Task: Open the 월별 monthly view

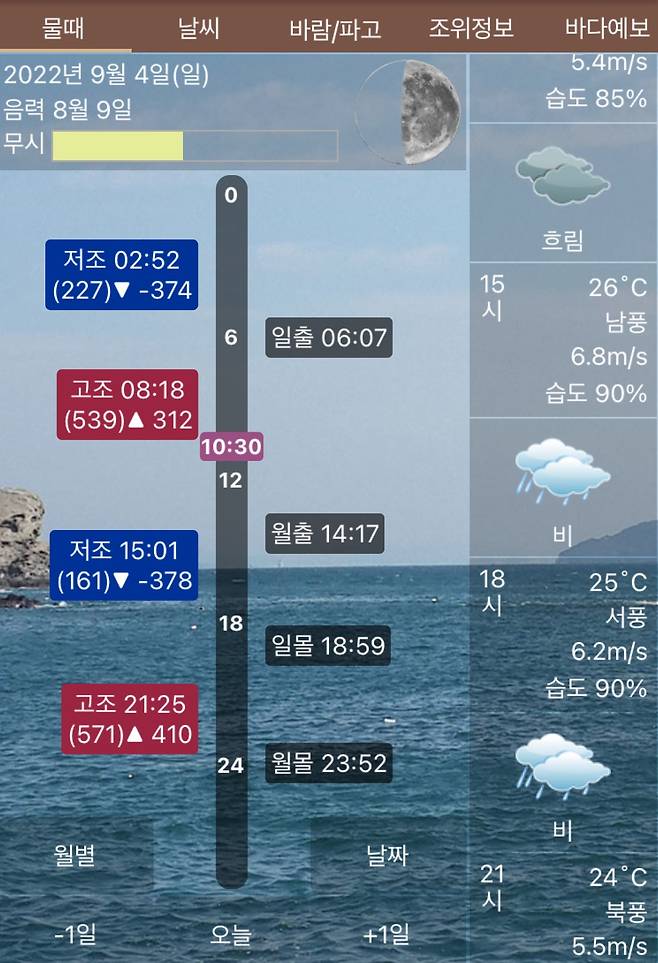Action: click(75, 856)
